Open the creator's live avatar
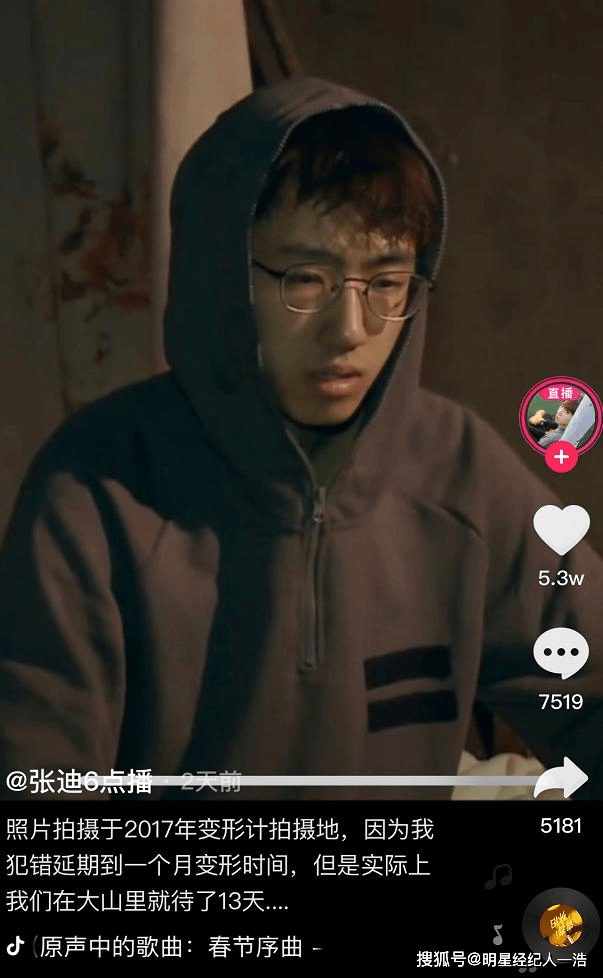 pos(561,416)
